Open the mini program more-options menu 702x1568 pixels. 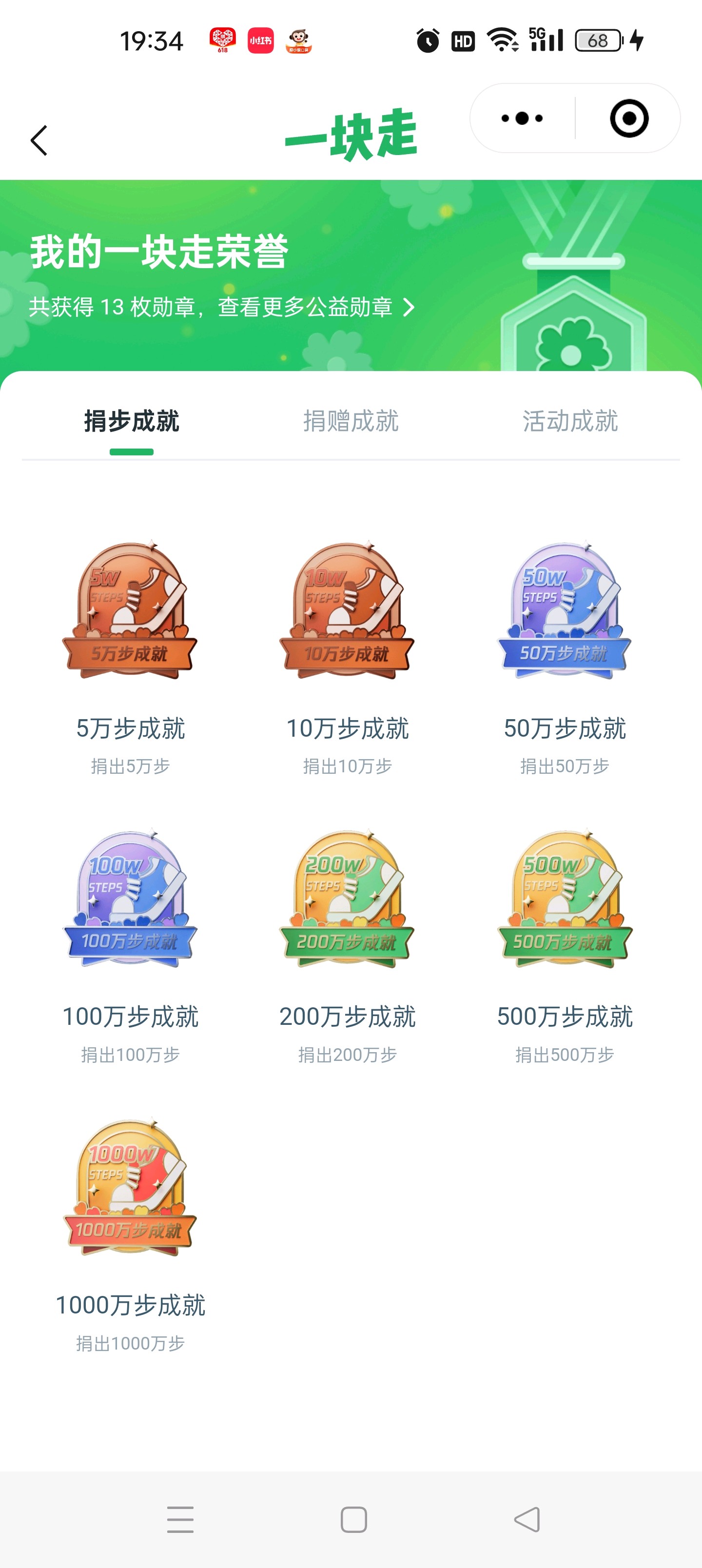pos(522,118)
